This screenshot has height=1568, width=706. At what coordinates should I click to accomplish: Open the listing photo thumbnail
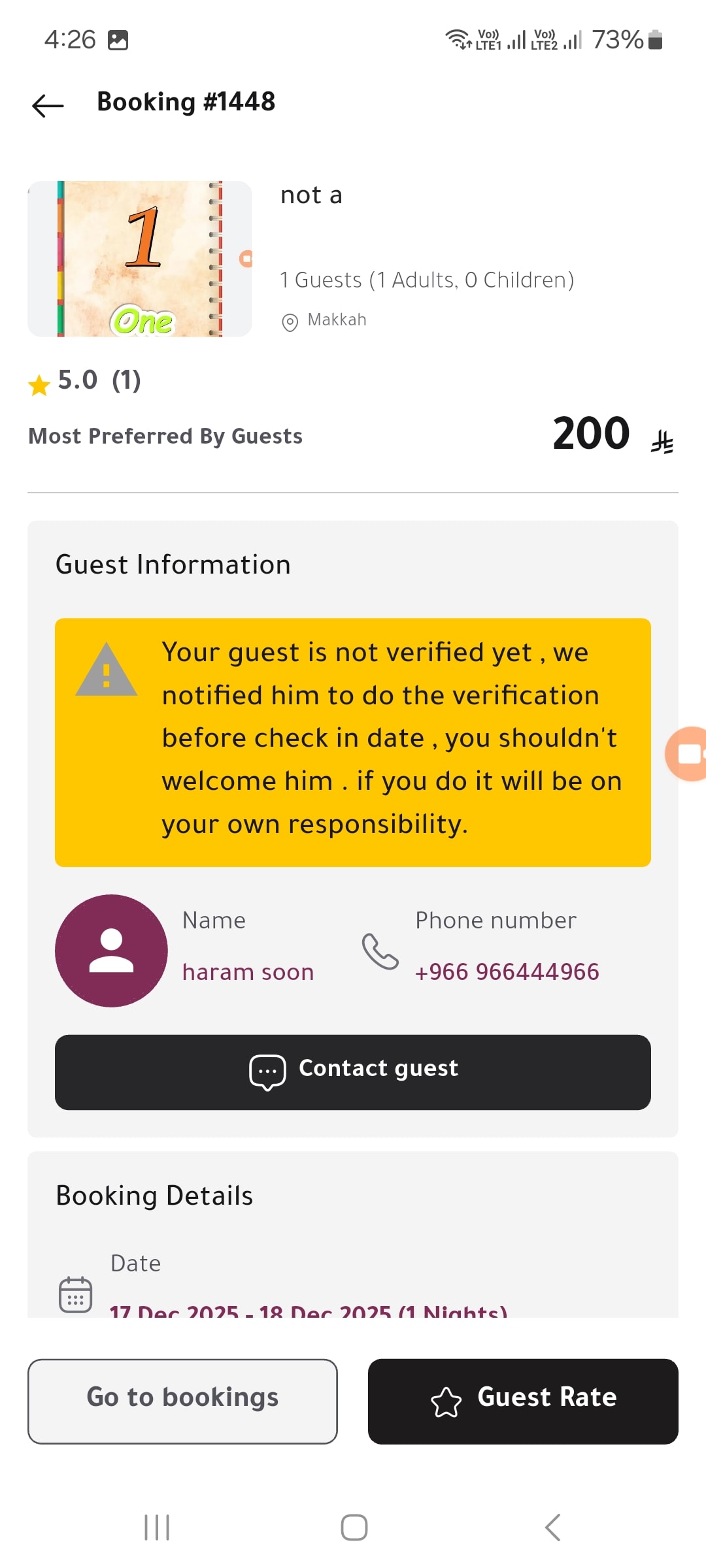coord(140,259)
